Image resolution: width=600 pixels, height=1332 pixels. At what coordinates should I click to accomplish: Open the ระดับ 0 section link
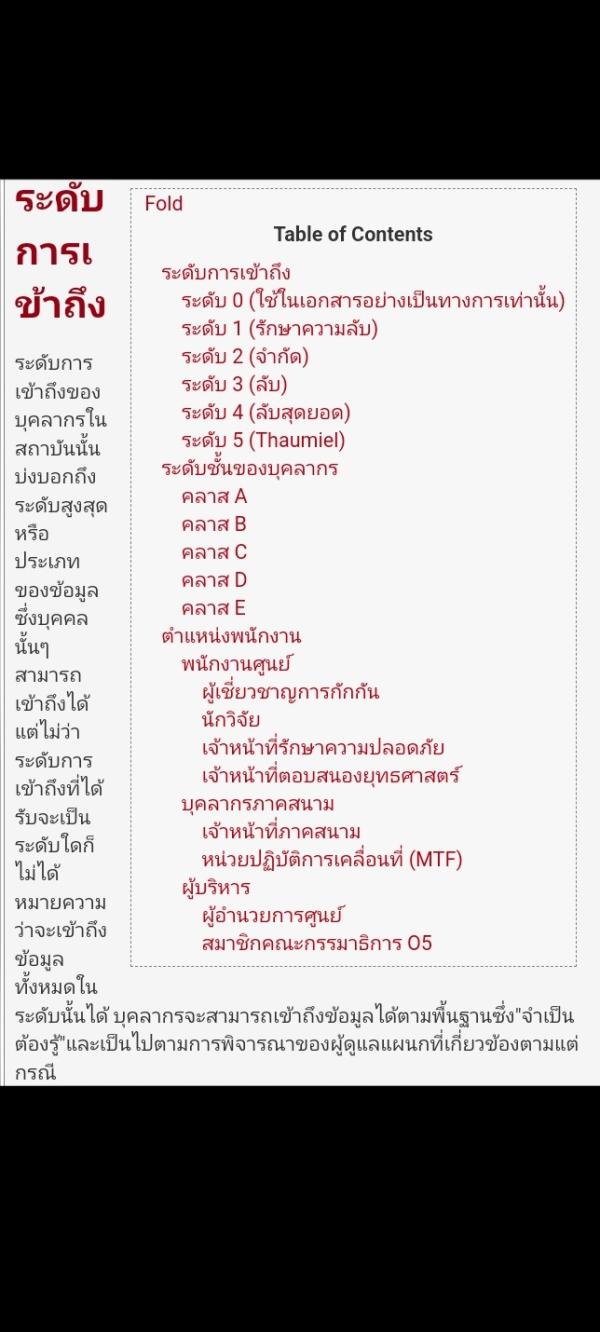pyautogui.click(x=373, y=301)
